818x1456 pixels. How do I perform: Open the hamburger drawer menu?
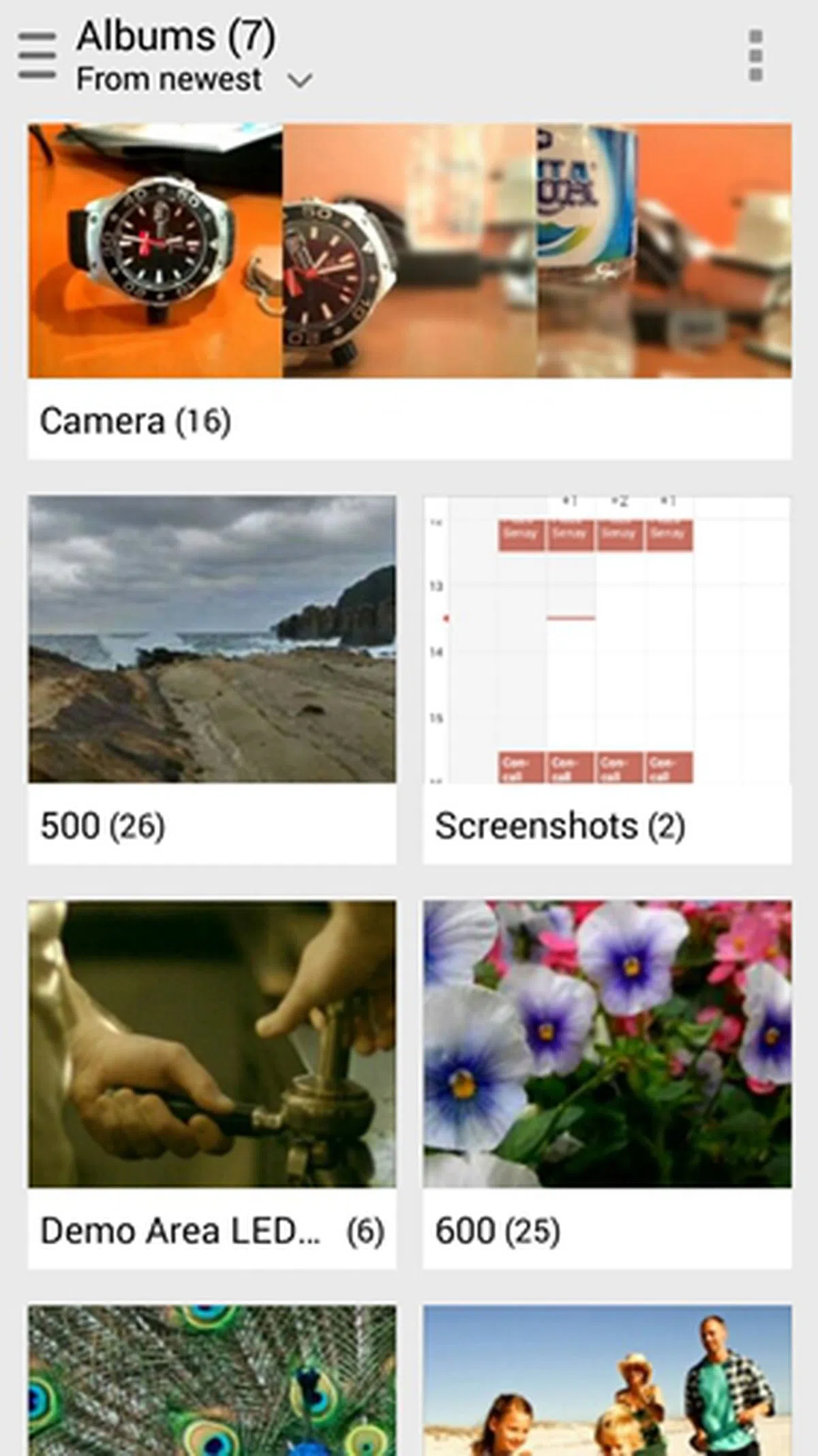tap(37, 56)
